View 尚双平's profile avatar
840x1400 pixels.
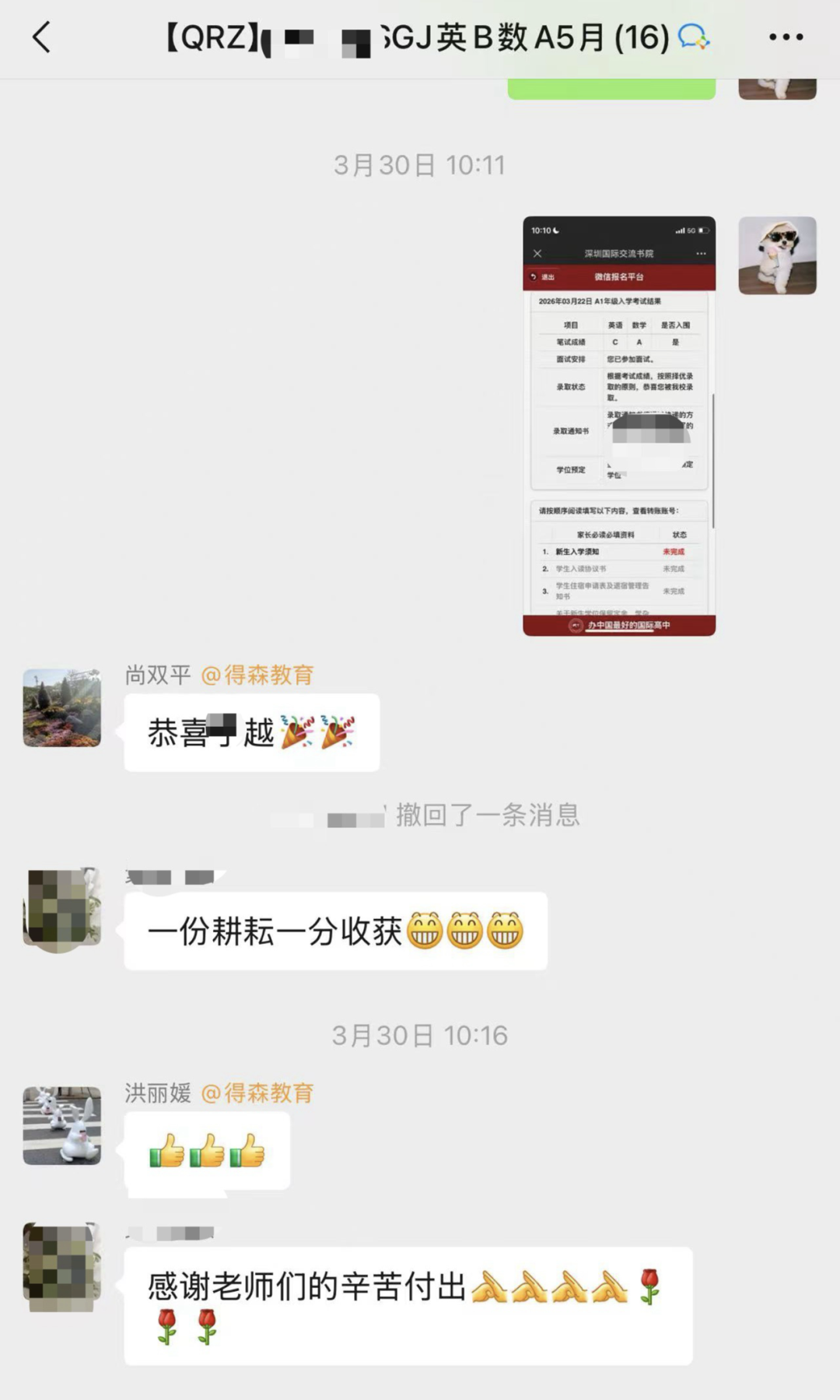62,707
